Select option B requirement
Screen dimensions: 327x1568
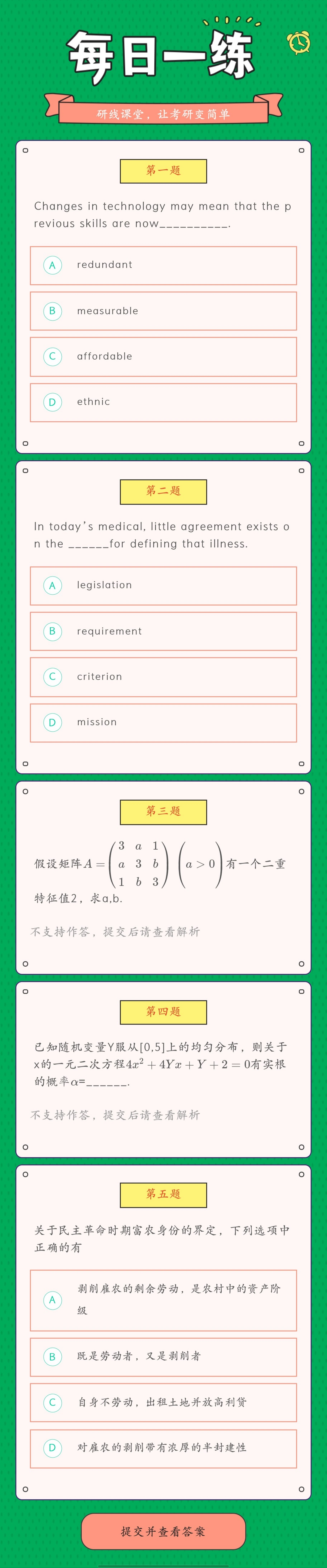click(163, 631)
